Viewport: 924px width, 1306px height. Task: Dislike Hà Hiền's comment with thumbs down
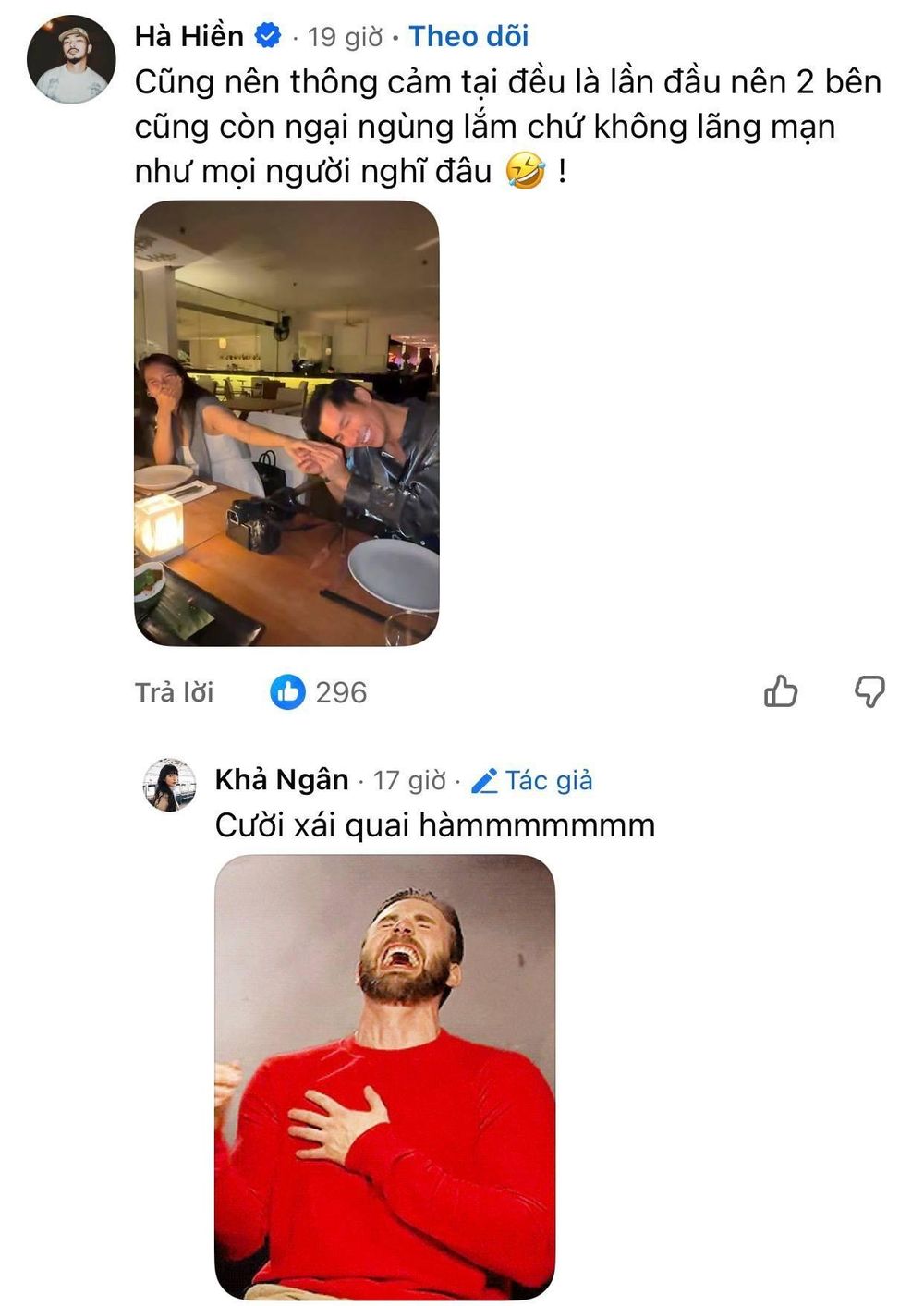[x=869, y=691]
